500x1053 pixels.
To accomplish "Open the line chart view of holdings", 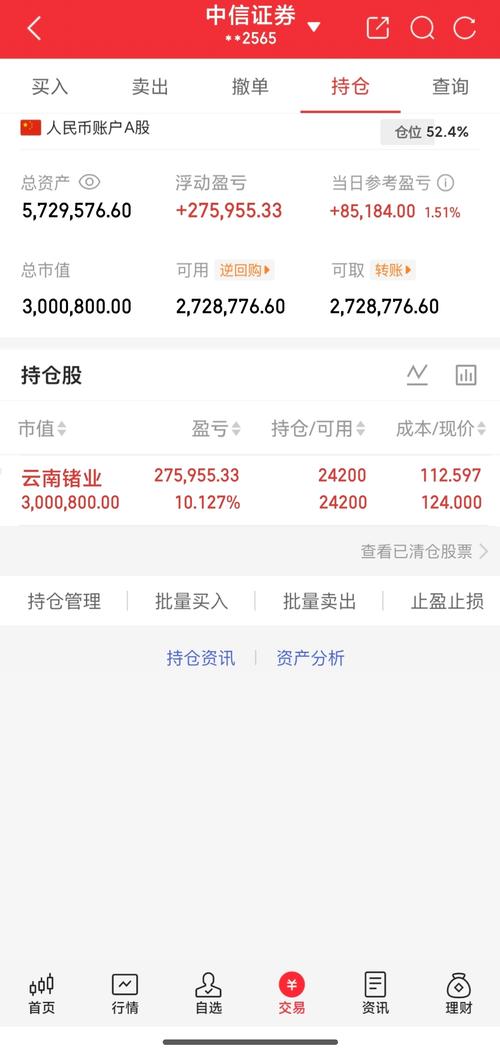I will click(x=417, y=375).
